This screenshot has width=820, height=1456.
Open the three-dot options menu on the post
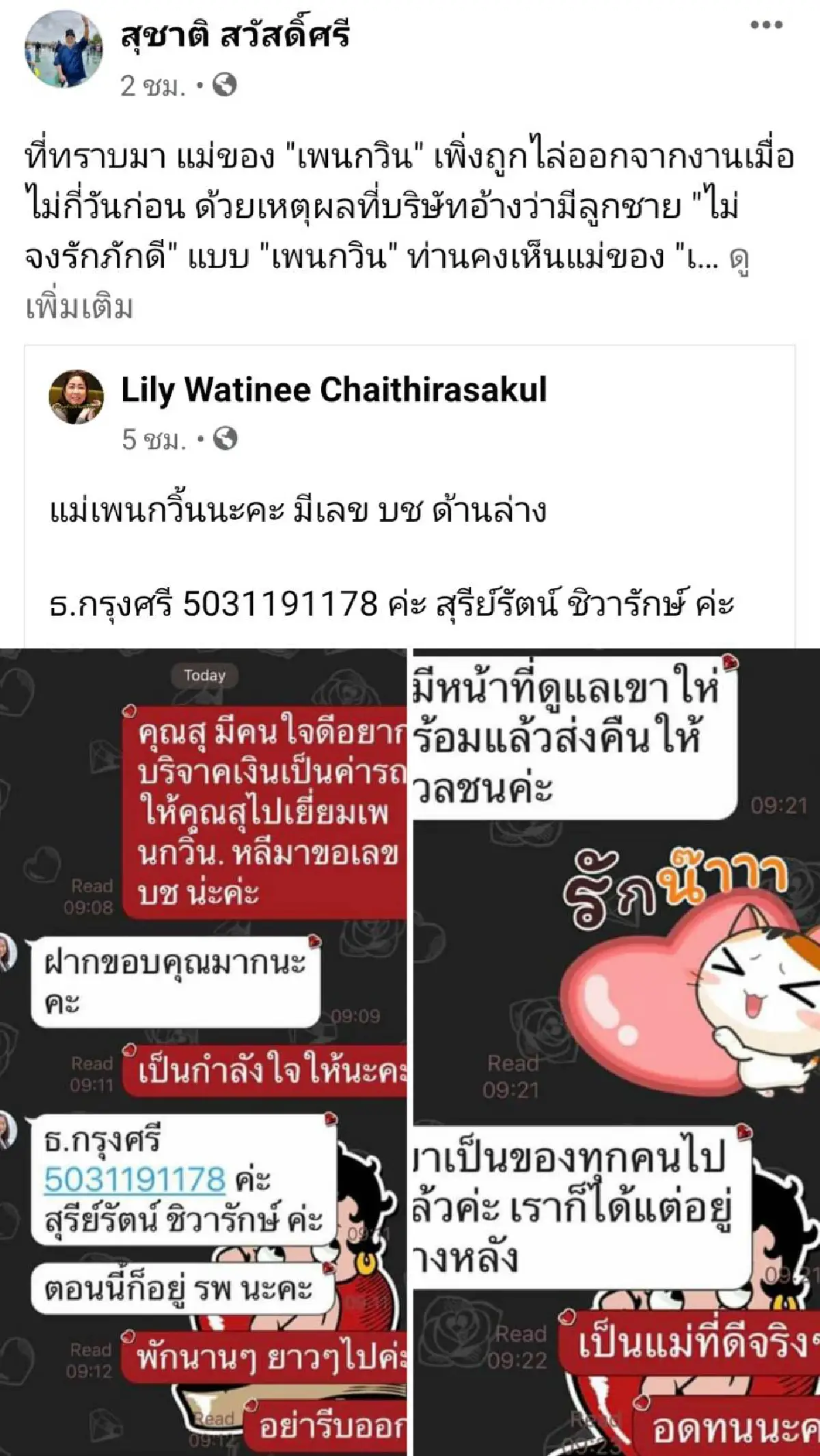point(768,25)
